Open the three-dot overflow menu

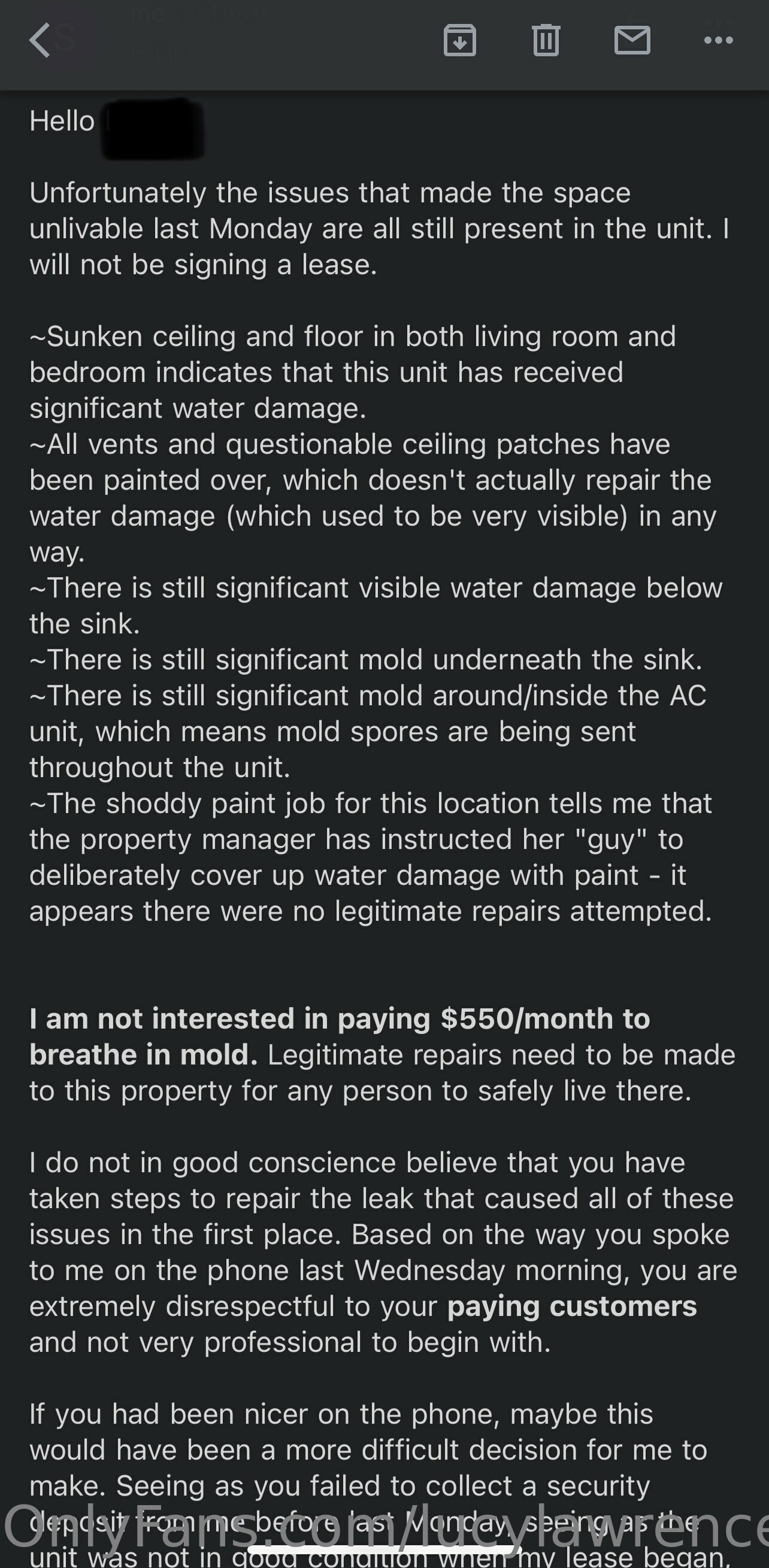pos(719,41)
